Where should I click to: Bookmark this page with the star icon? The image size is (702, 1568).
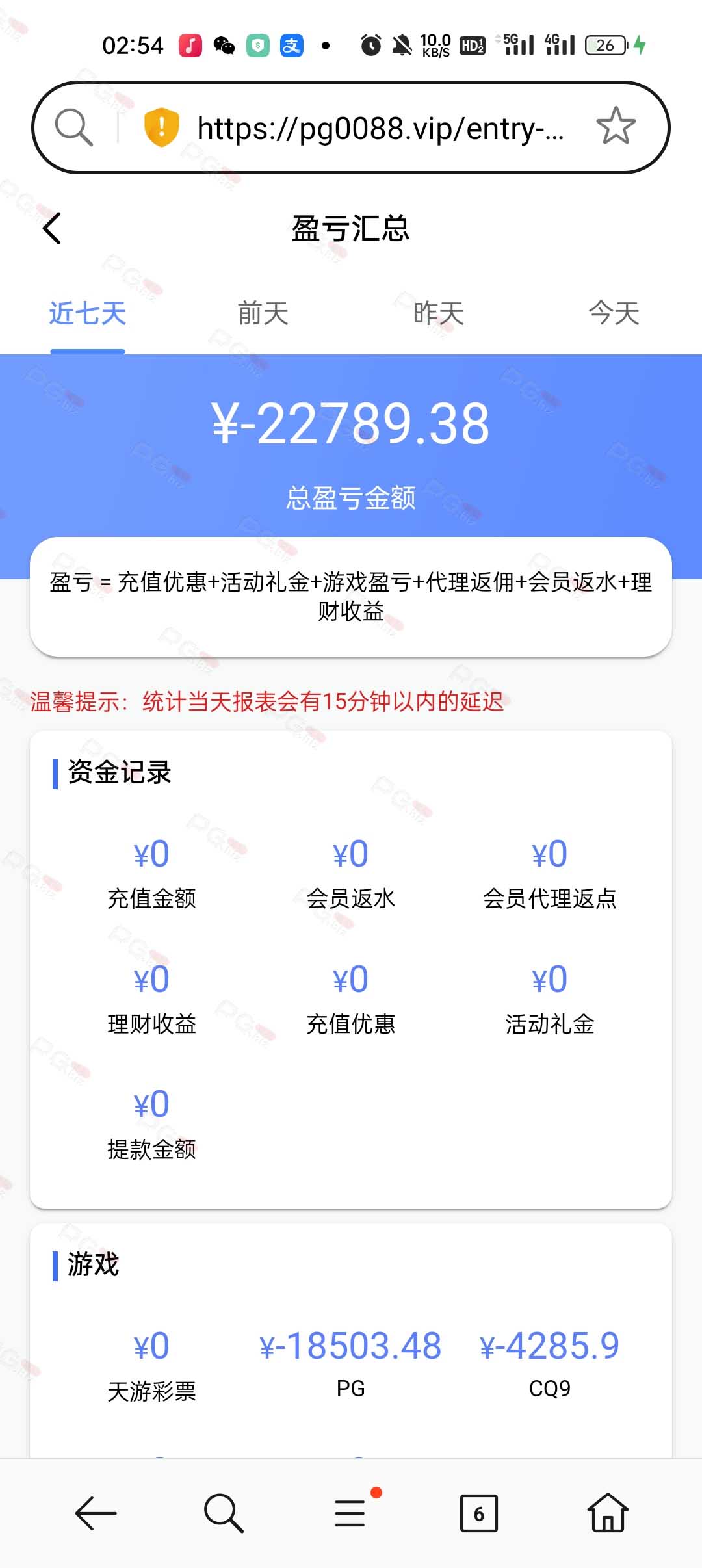click(x=616, y=126)
